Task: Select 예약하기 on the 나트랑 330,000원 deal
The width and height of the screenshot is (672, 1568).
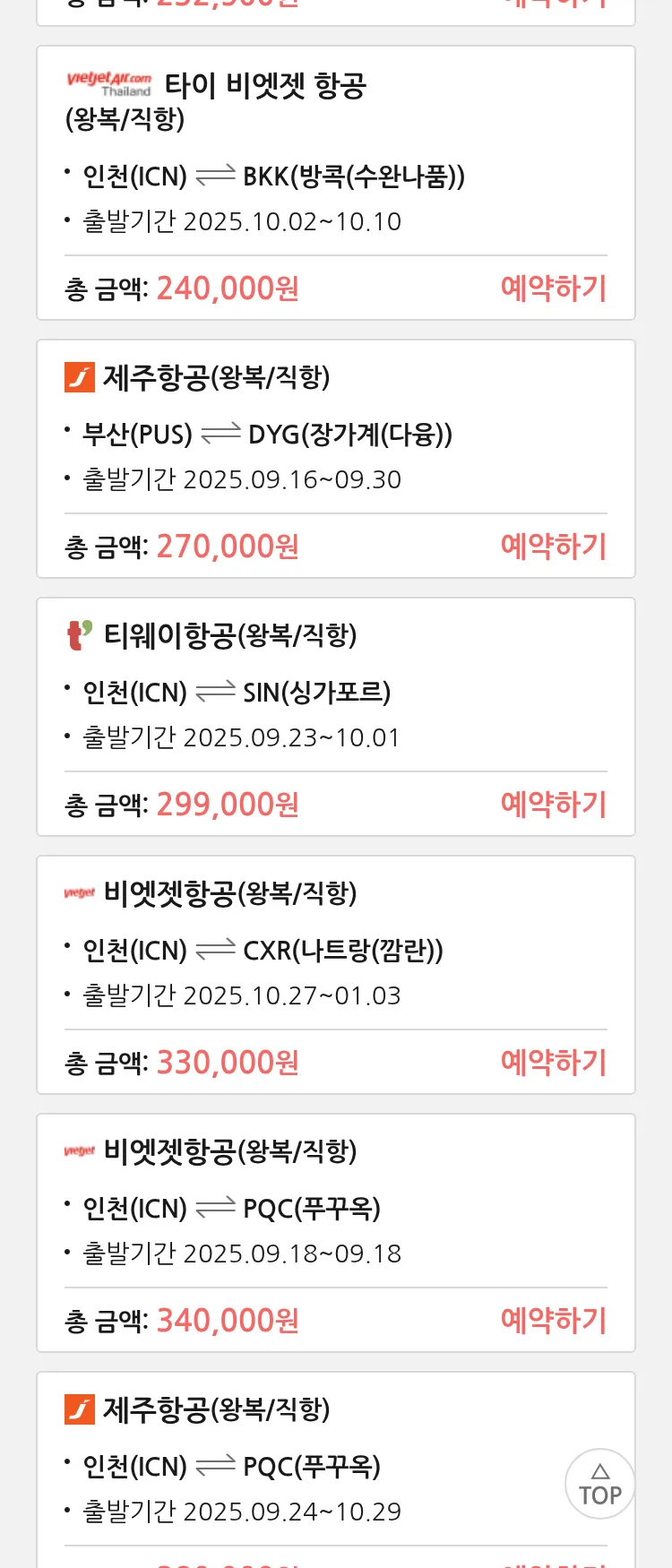Action: coord(553,1063)
